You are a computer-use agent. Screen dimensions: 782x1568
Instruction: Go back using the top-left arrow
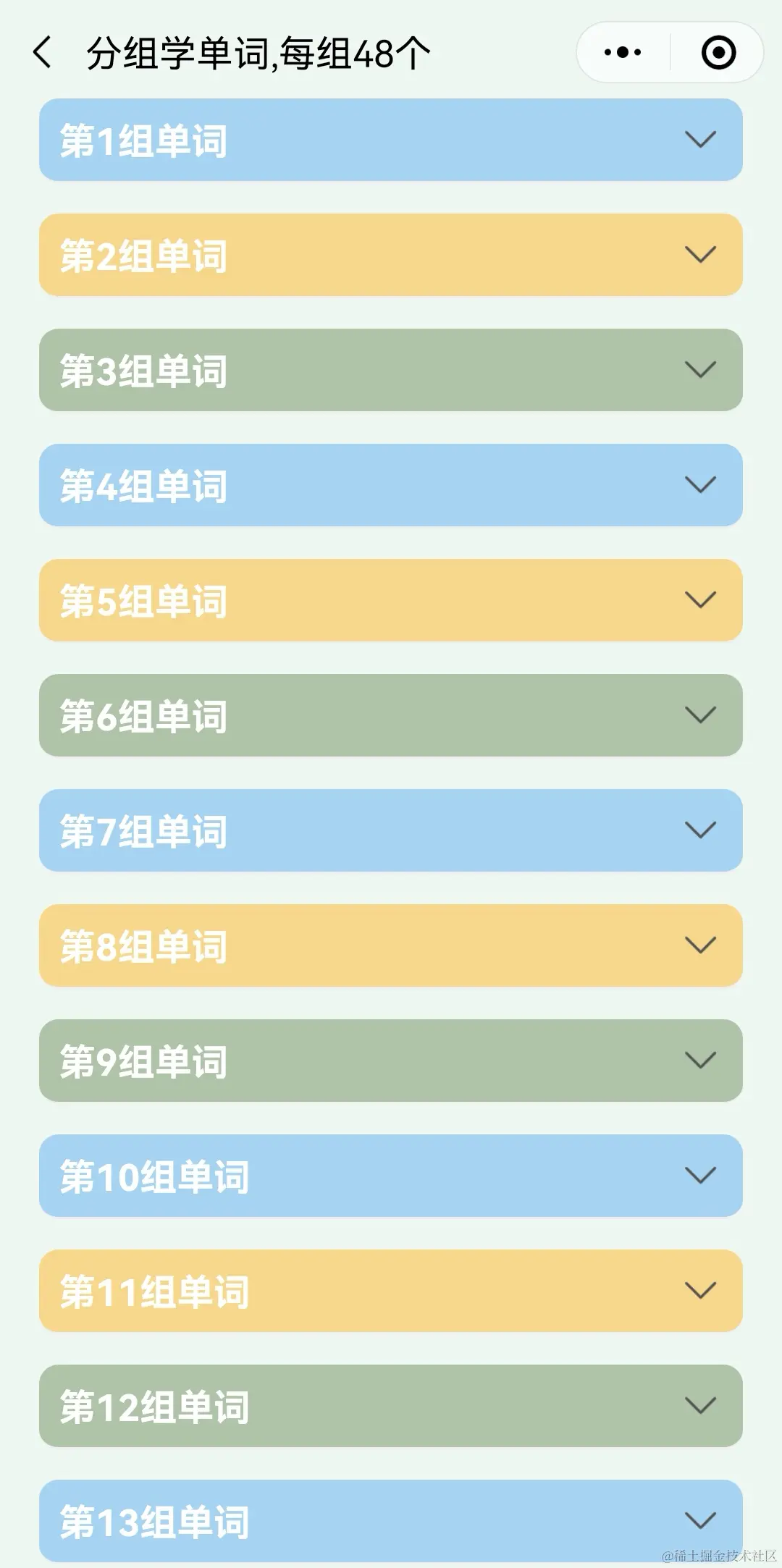click(x=43, y=53)
